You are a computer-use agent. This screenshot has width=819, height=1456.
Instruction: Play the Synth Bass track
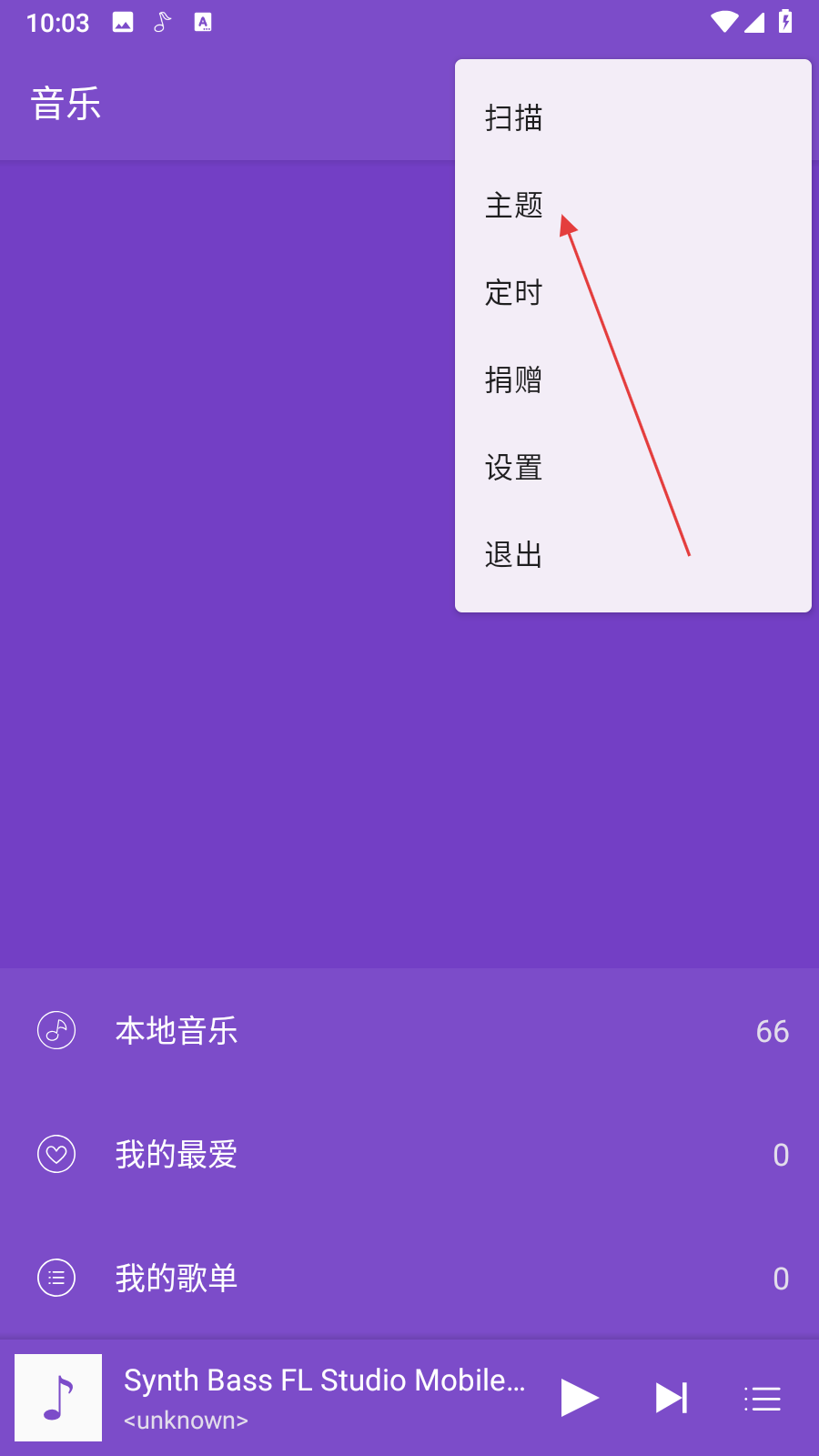579,1398
